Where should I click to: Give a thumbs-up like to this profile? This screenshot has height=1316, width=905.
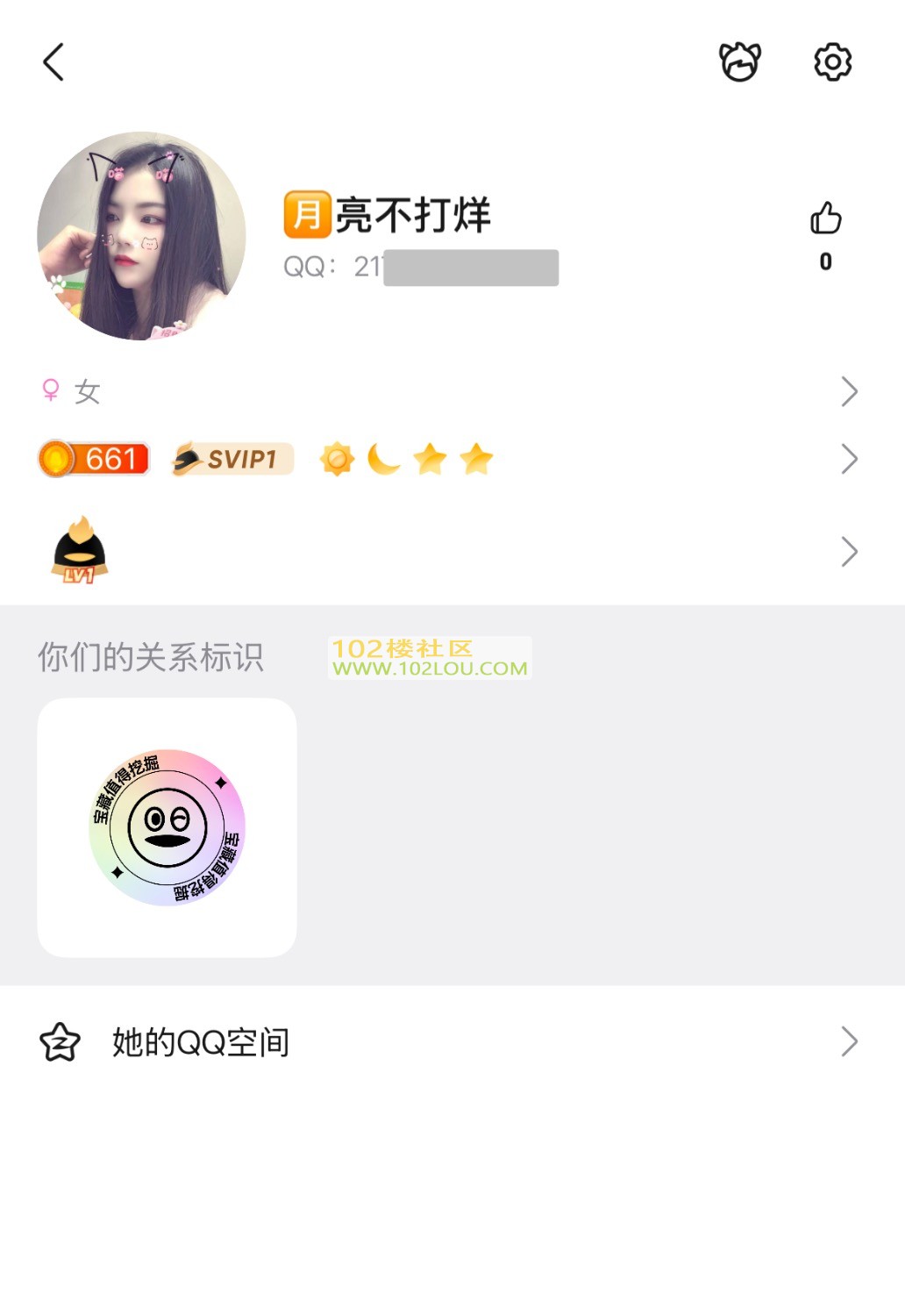825,219
